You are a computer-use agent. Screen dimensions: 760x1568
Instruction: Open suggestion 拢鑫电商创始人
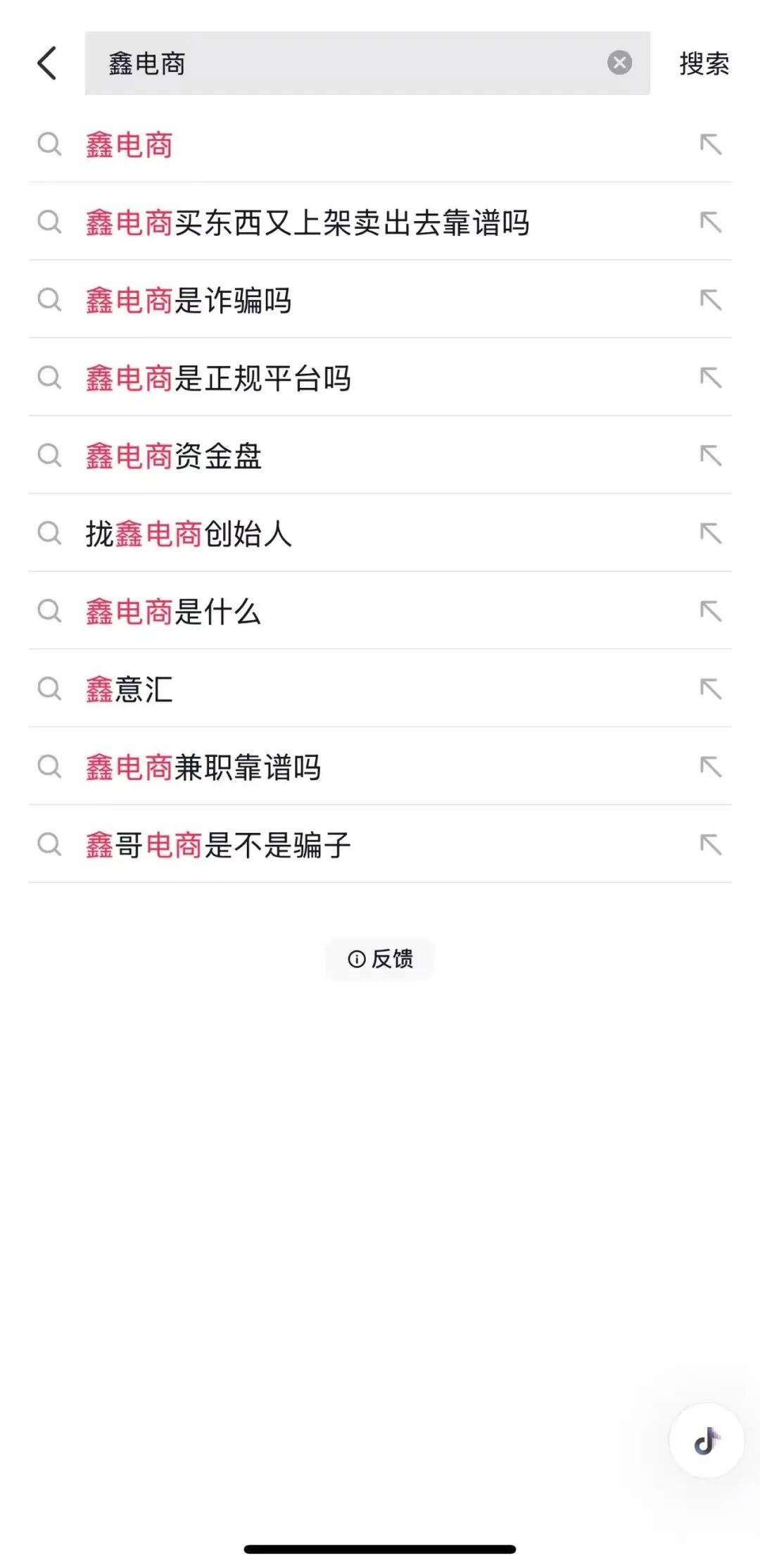(x=190, y=534)
